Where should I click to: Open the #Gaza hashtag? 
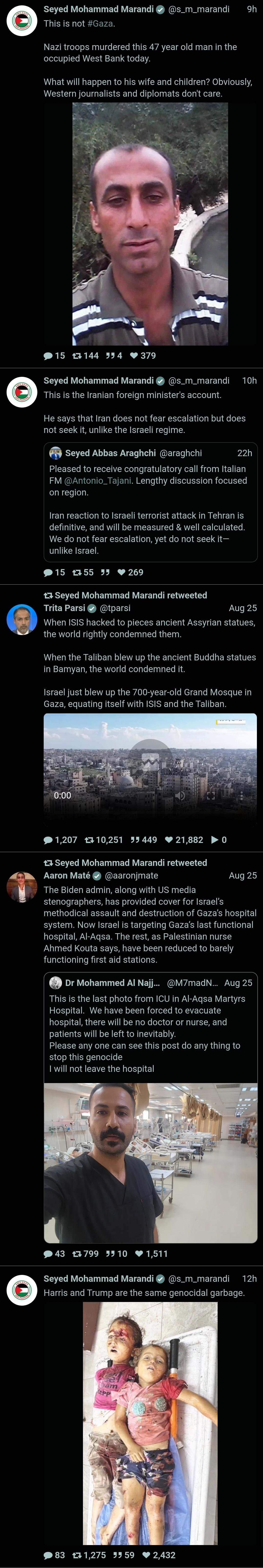pos(101,24)
